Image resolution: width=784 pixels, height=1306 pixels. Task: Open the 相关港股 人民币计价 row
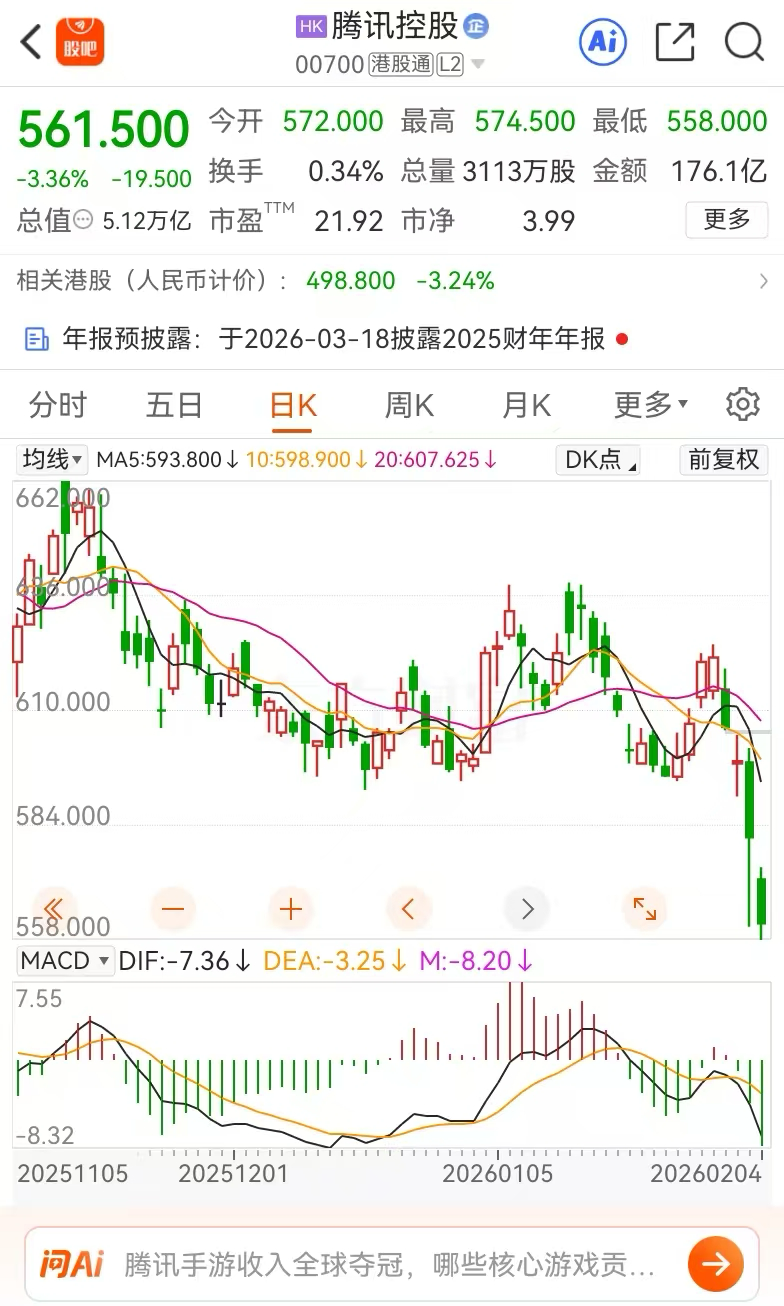tap(392, 281)
